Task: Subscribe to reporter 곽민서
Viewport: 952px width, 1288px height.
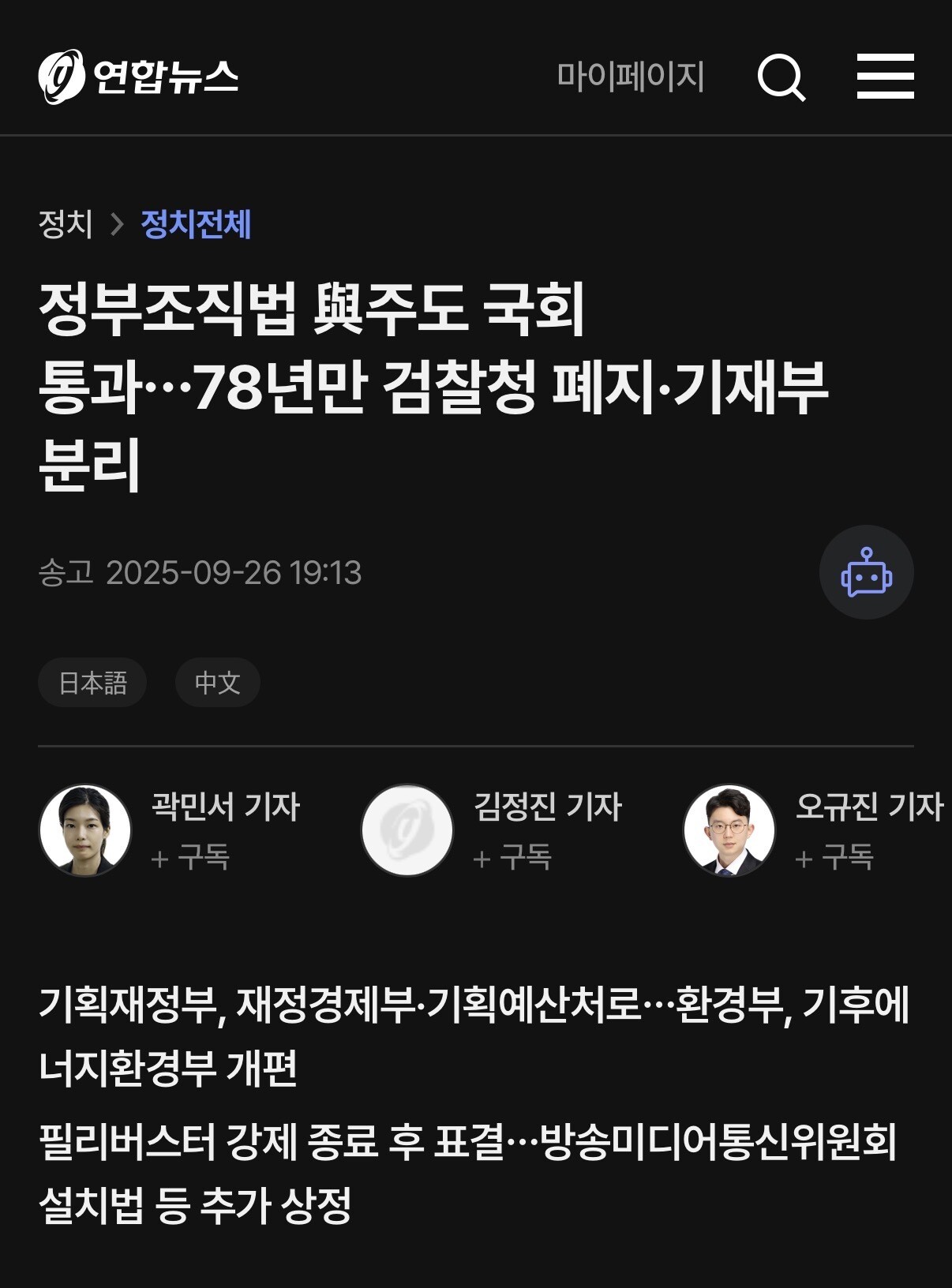Action: pos(190,857)
